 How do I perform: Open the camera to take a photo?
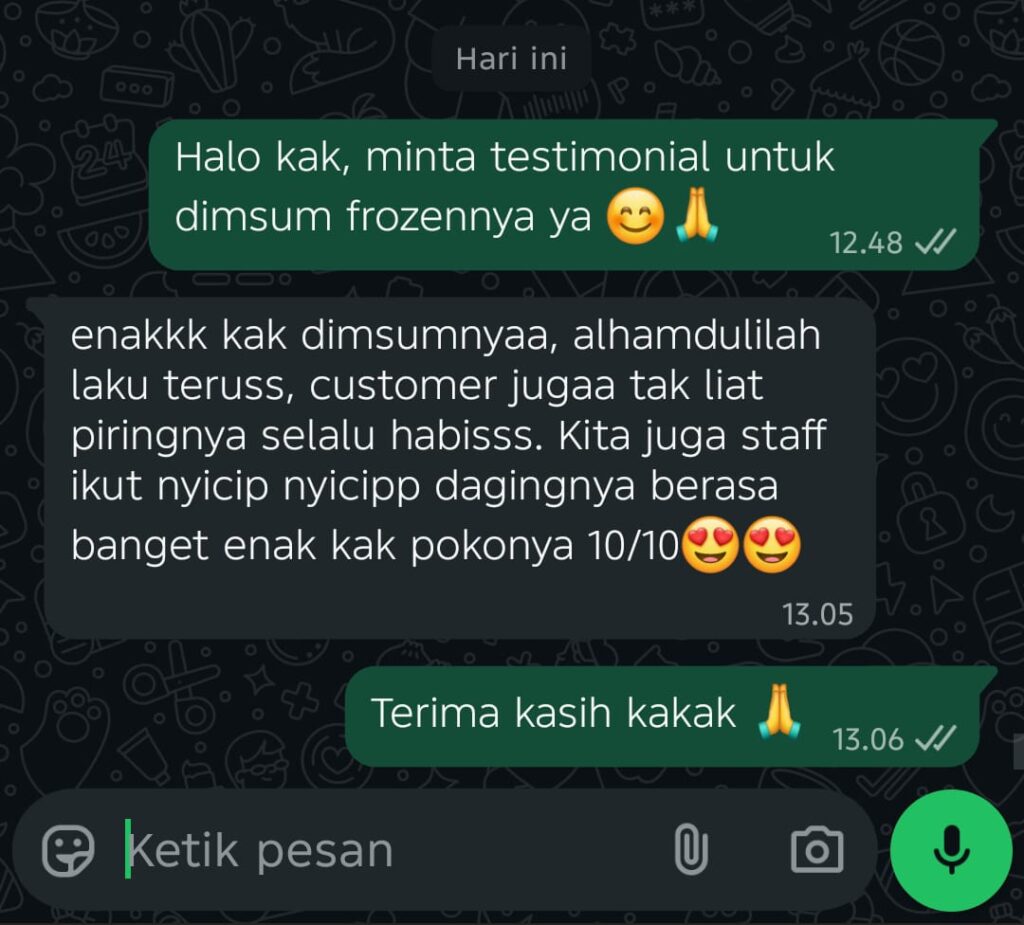click(817, 851)
